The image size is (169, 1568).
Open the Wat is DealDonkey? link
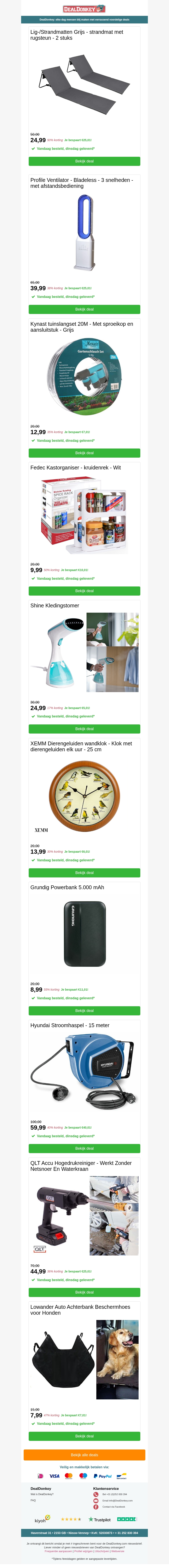[x=42, y=1494]
